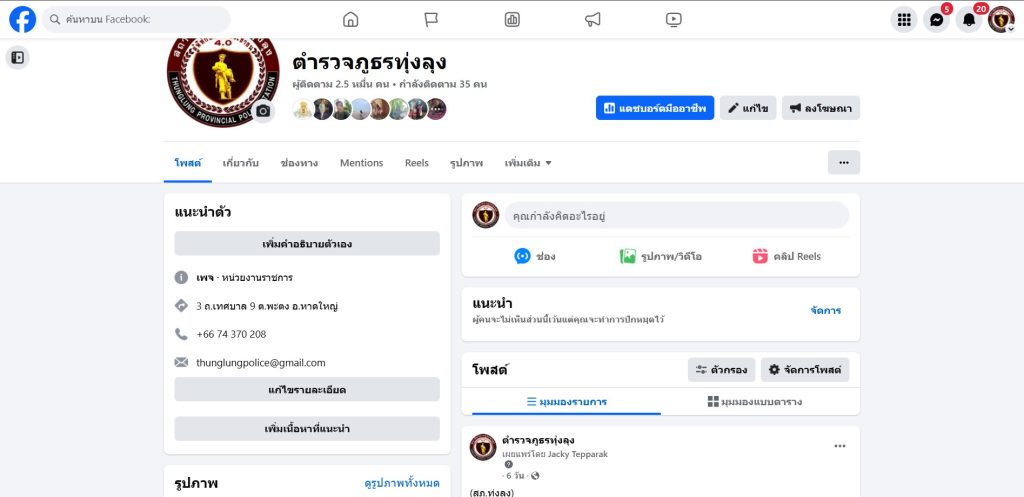The width and height of the screenshot is (1024, 497).
Task: Tap เพิ่มเนื้อหาที่แนะนำ button
Action: coord(307,429)
